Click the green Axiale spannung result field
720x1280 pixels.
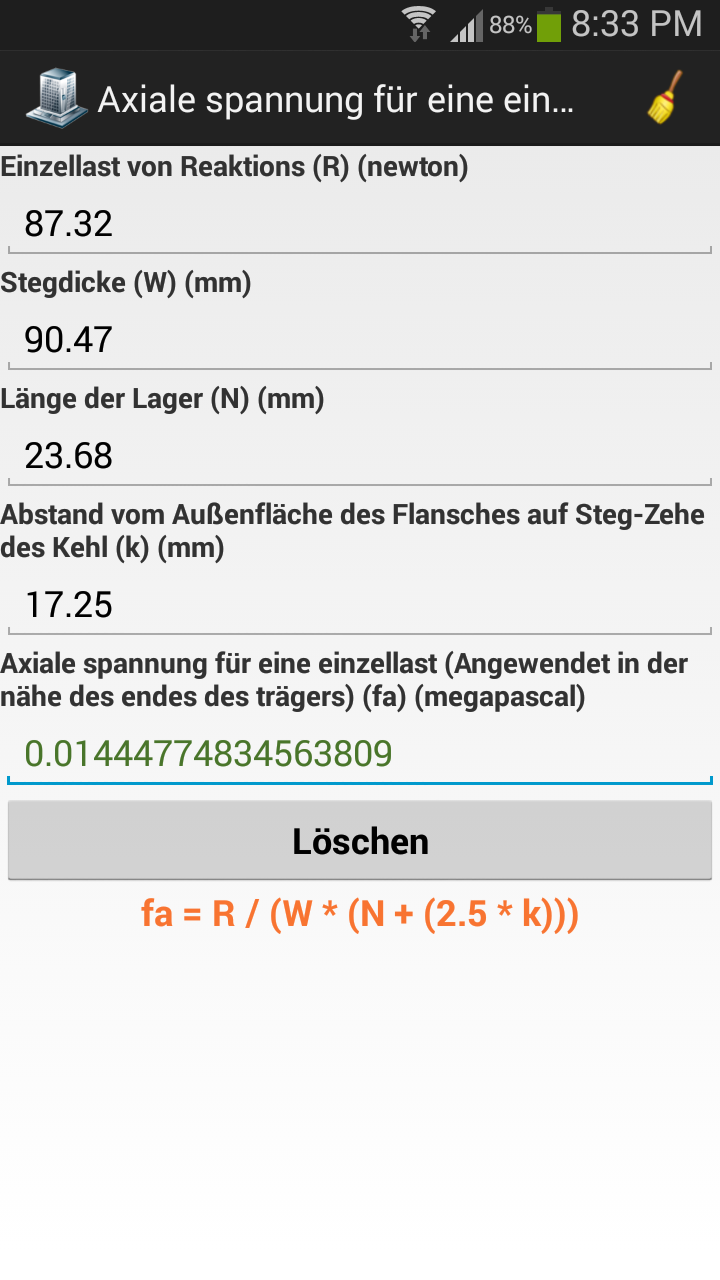coord(360,753)
